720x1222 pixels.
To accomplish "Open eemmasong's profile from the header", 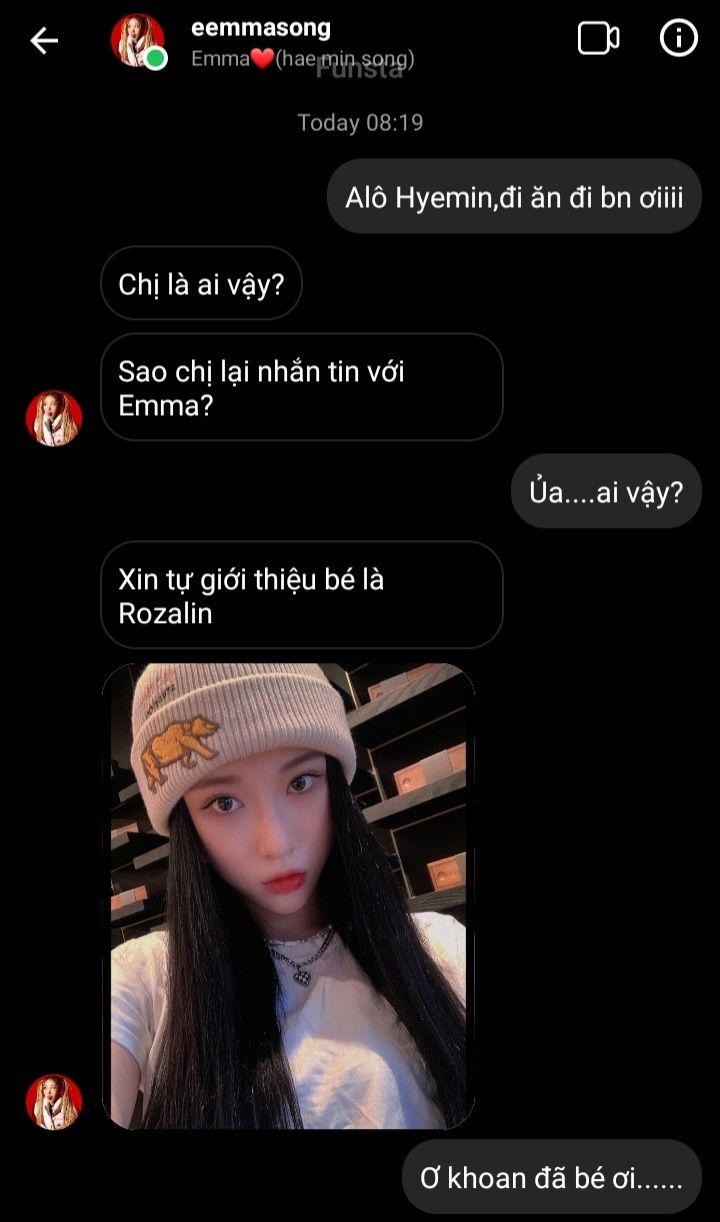I will (x=260, y=29).
